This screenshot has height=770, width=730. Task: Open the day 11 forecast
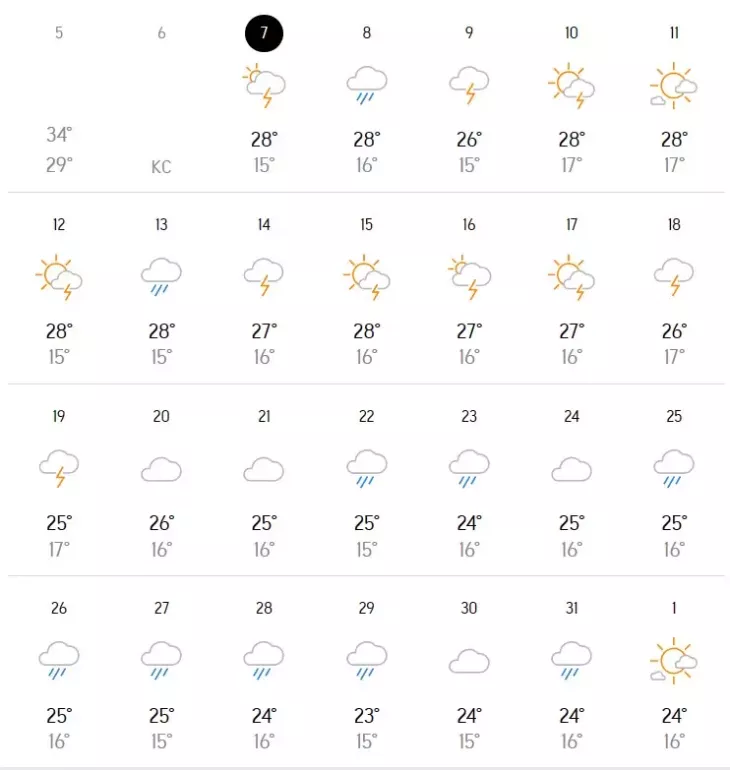674,95
